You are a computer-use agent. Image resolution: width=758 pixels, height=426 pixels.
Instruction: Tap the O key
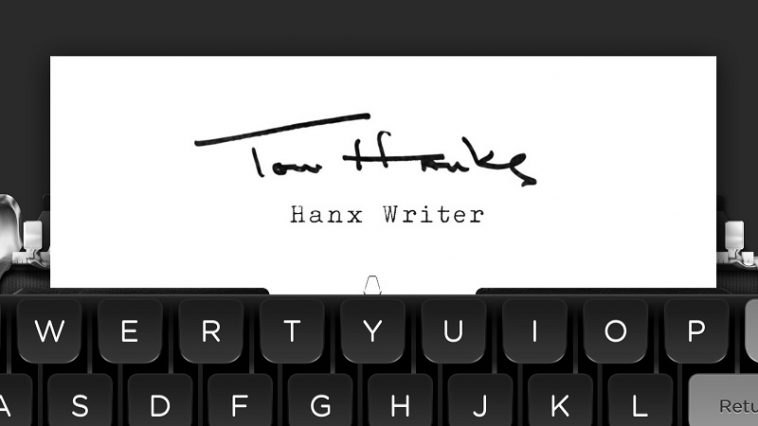pyautogui.click(x=616, y=331)
